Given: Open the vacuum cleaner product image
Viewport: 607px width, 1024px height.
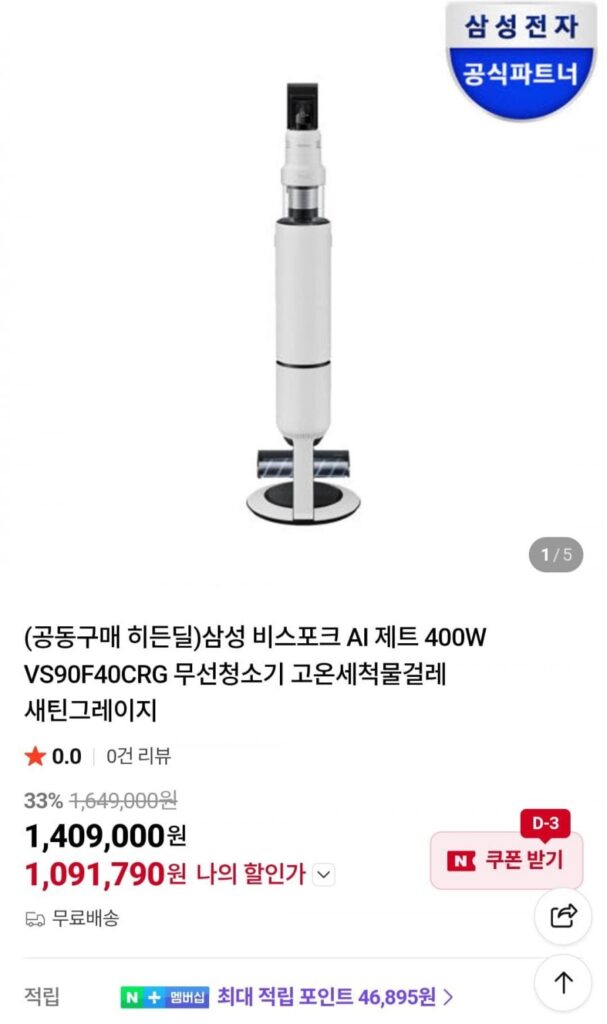Looking at the screenshot, I should point(303,300).
